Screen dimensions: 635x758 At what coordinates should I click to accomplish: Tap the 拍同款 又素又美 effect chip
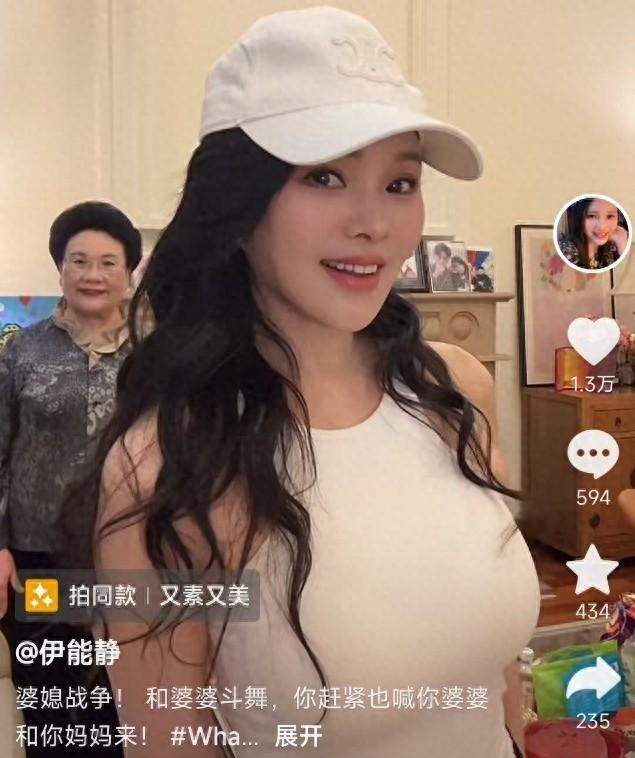click(140, 596)
